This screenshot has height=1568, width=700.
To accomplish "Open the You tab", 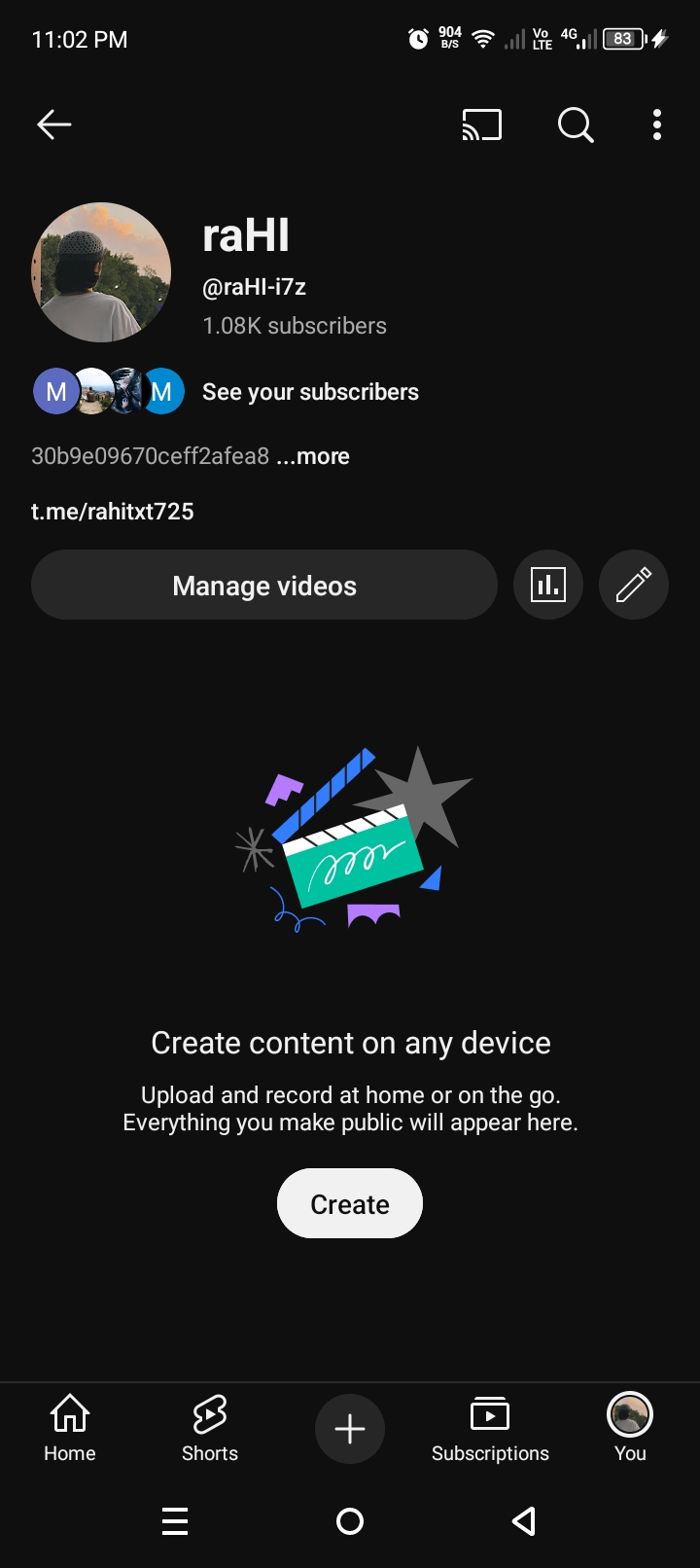I will tap(630, 1428).
